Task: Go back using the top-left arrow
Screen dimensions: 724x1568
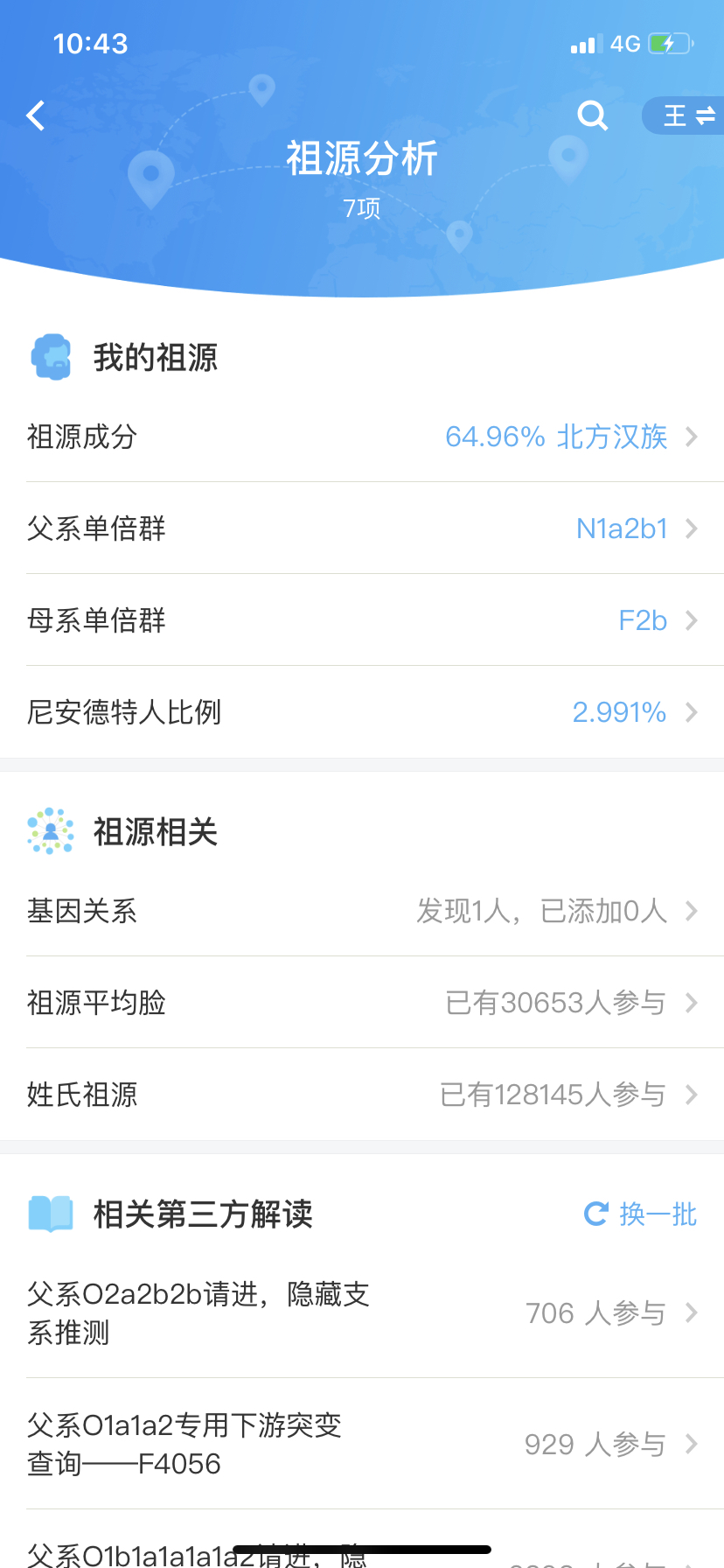Action: (36, 115)
